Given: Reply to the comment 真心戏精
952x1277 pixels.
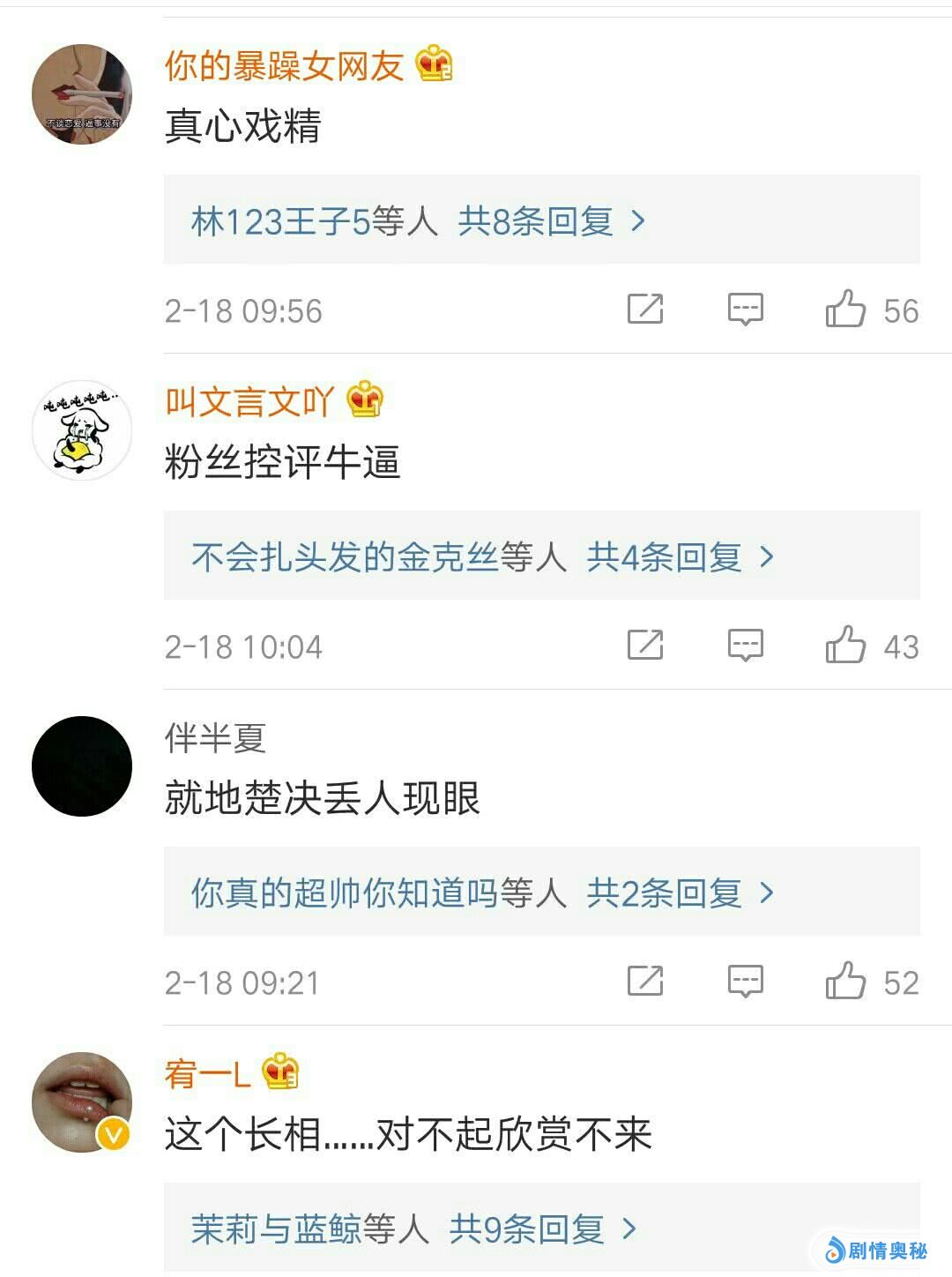Looking at the screenshot, I should pyautogui.click(x=745, y=310).
